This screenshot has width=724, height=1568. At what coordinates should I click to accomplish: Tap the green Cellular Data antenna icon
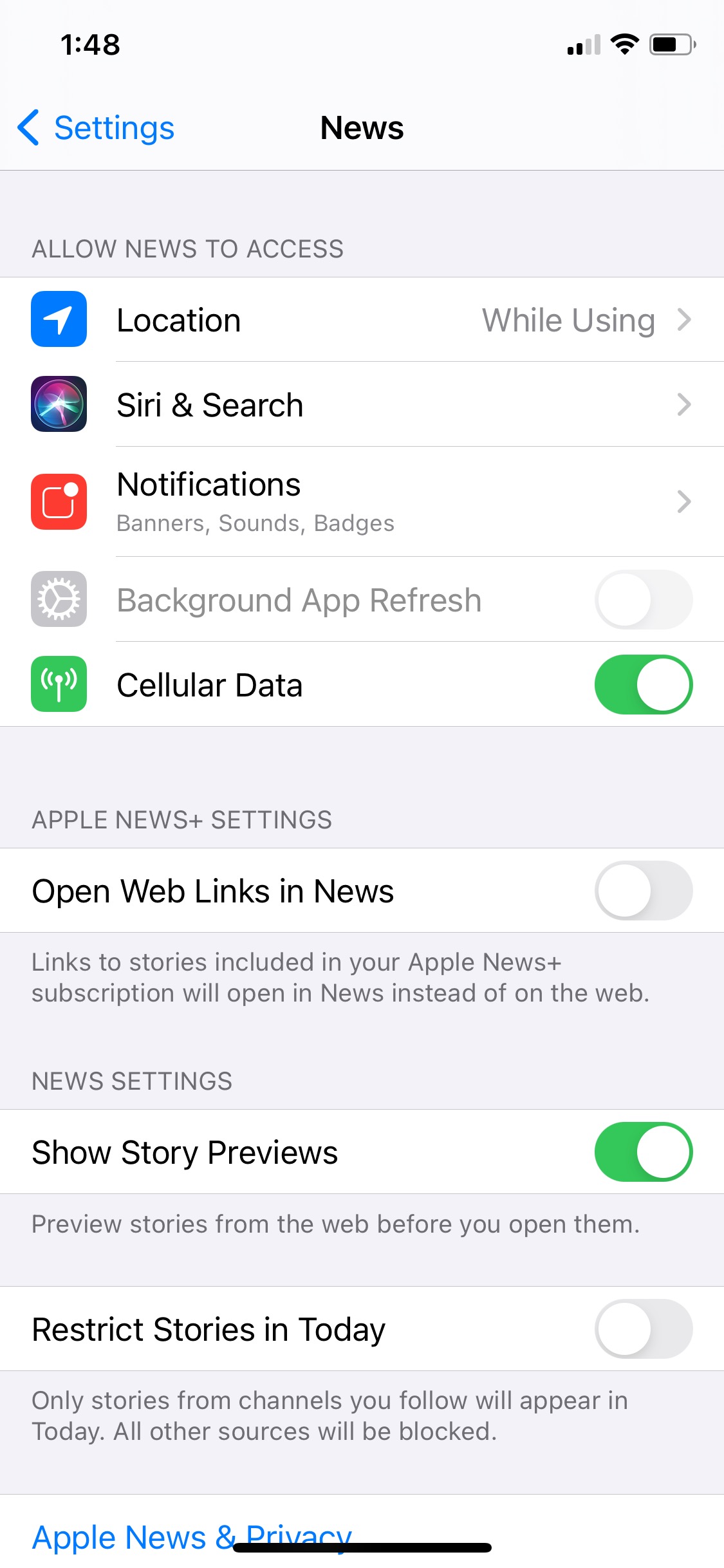click(x=59, y=684)
